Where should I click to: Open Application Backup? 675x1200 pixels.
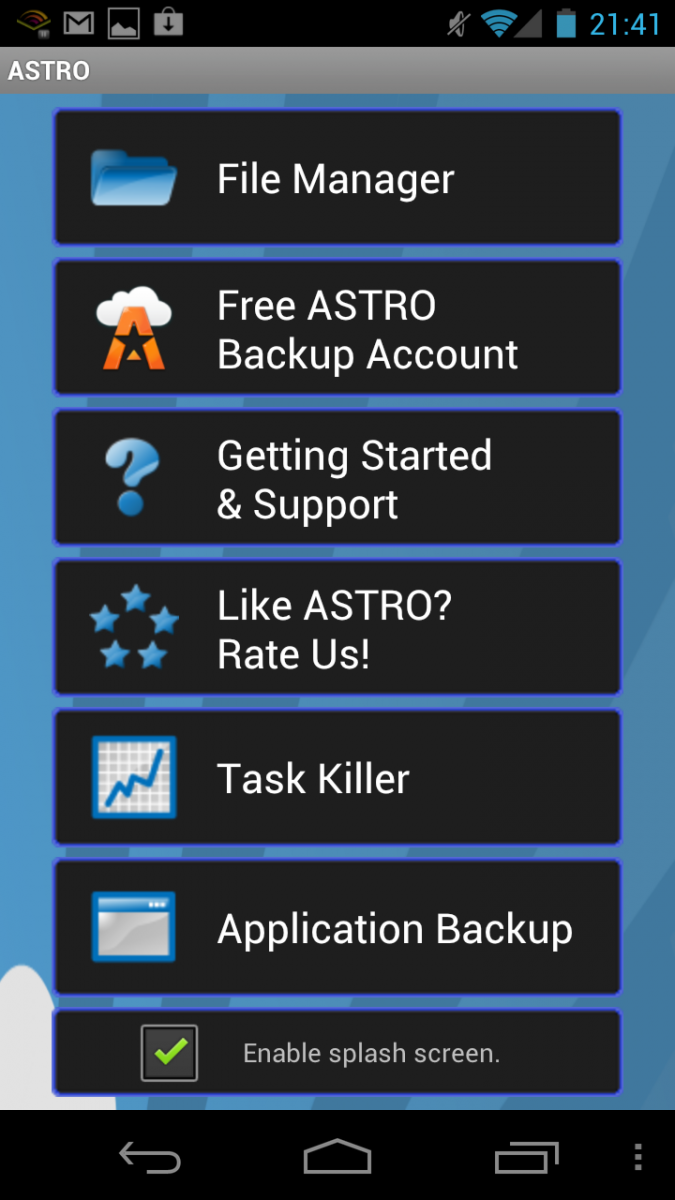click(337, 928)
